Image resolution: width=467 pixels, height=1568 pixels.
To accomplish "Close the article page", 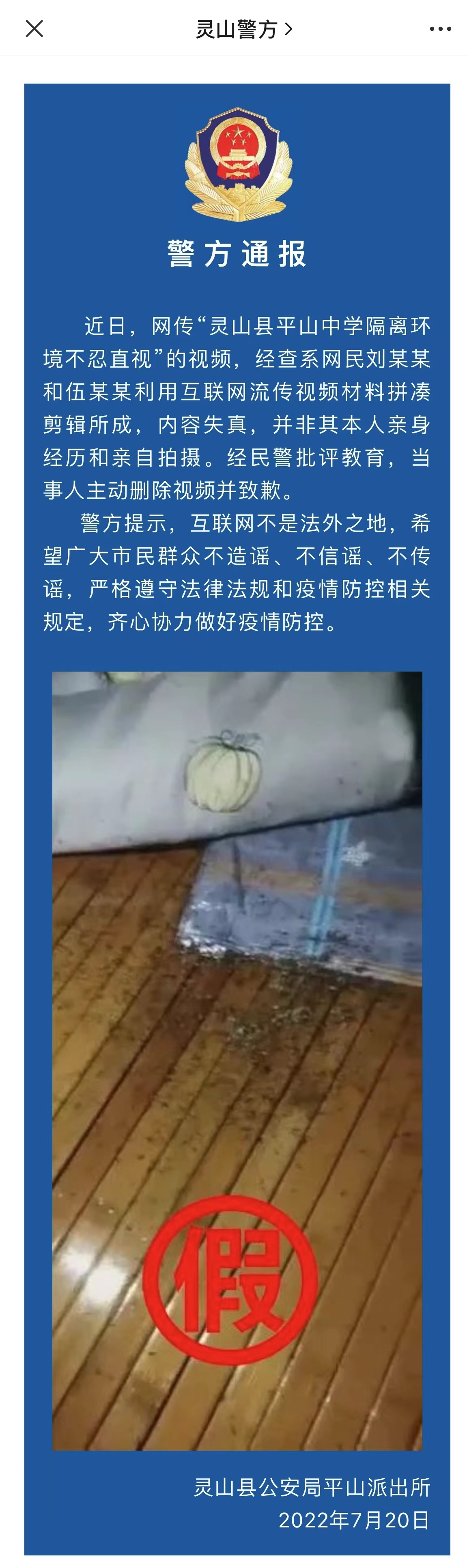I will point(34,28).
